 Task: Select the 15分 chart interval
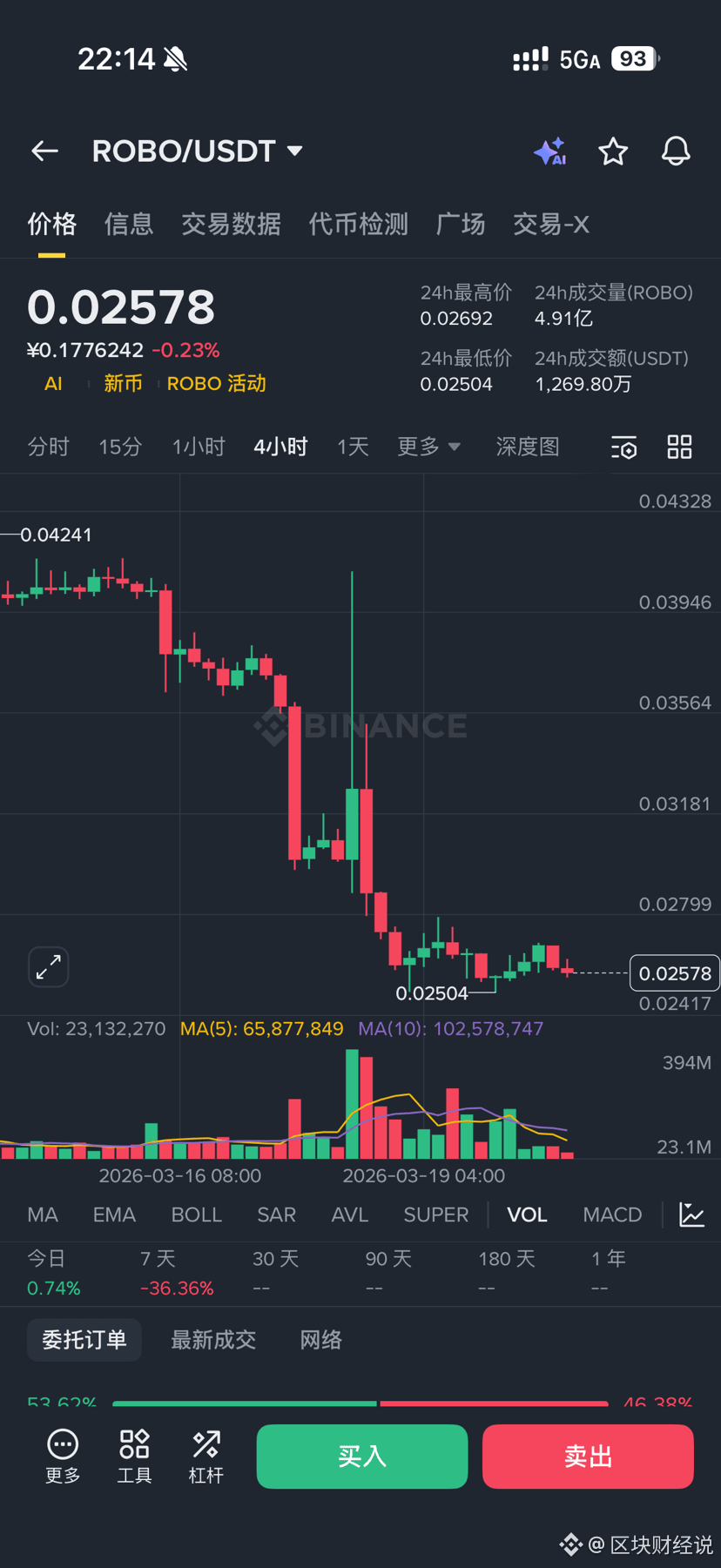tap(120, 448)
